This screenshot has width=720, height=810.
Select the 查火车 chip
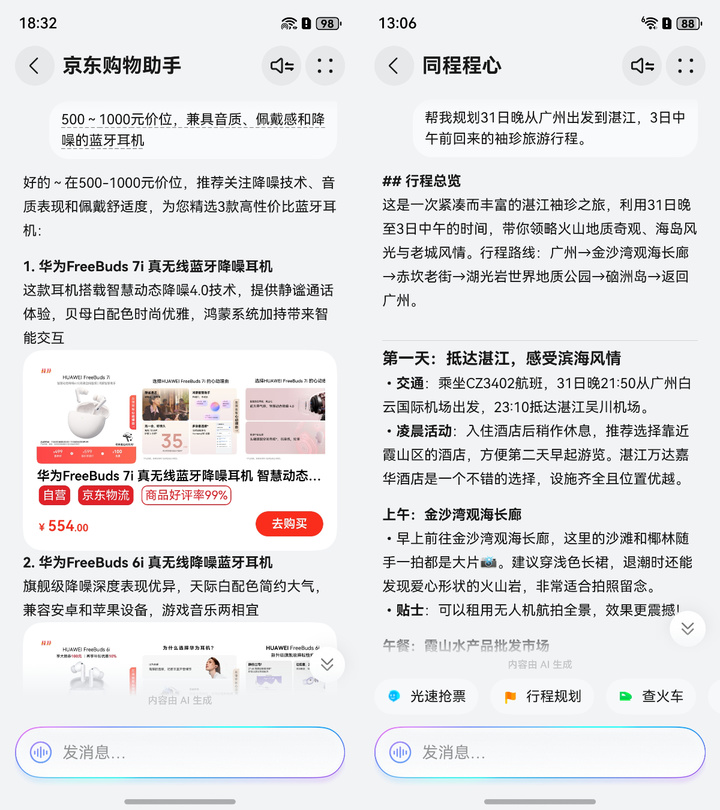651,696
